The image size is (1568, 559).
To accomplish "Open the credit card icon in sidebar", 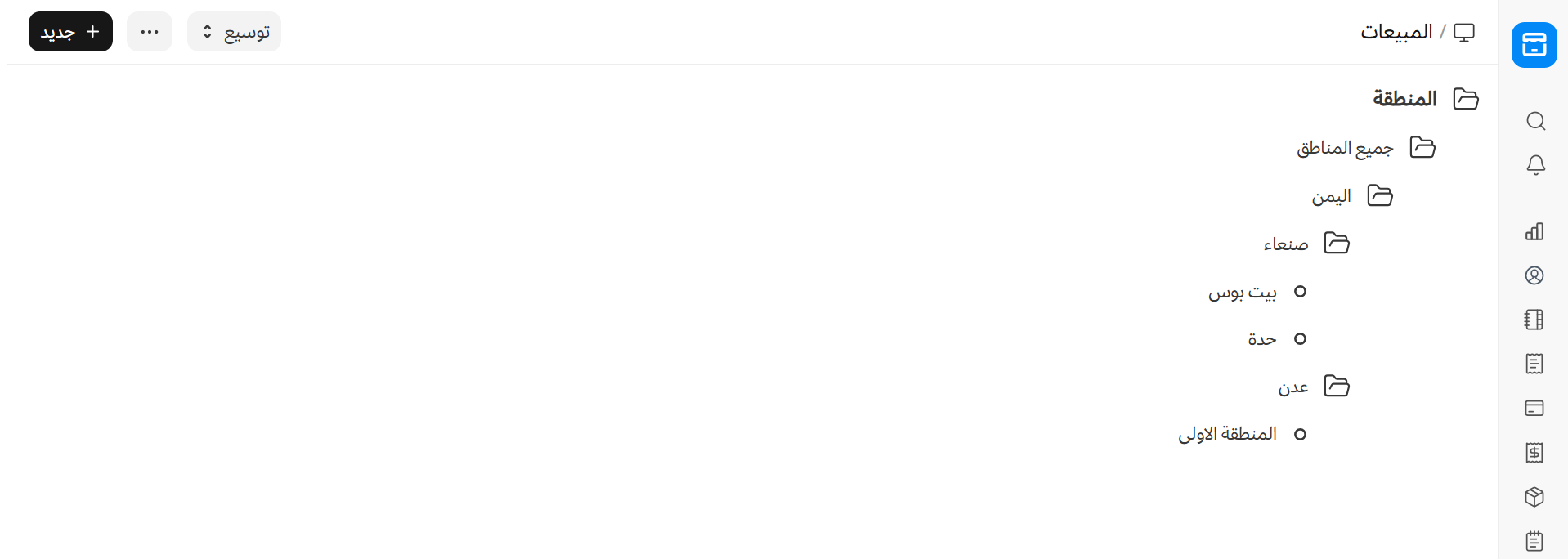I will (x=1534, y=408).
